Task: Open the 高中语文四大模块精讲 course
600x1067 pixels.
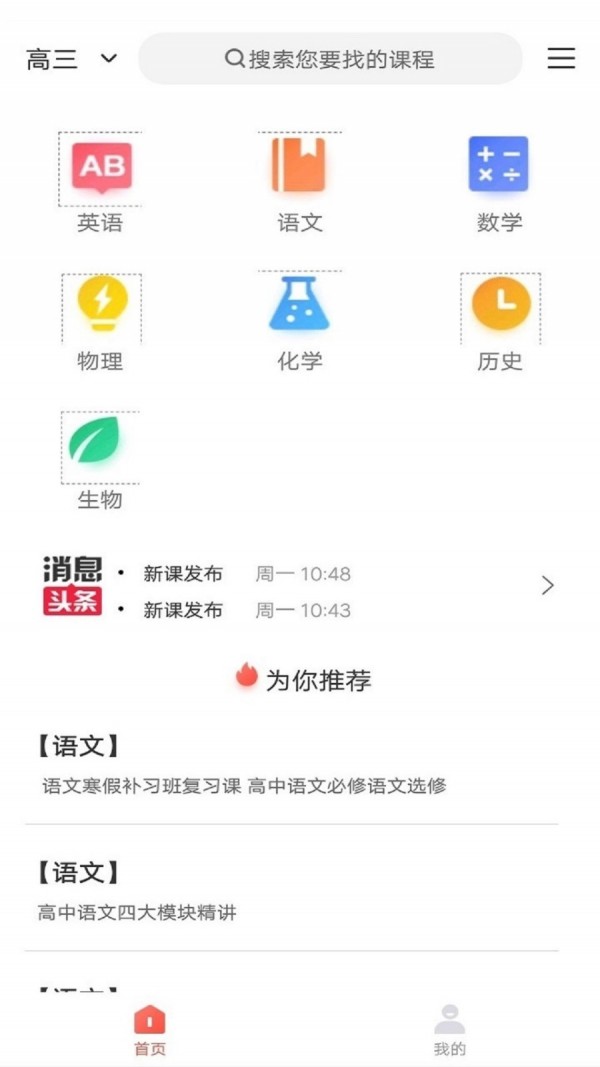Action: (x=137, y=912)
